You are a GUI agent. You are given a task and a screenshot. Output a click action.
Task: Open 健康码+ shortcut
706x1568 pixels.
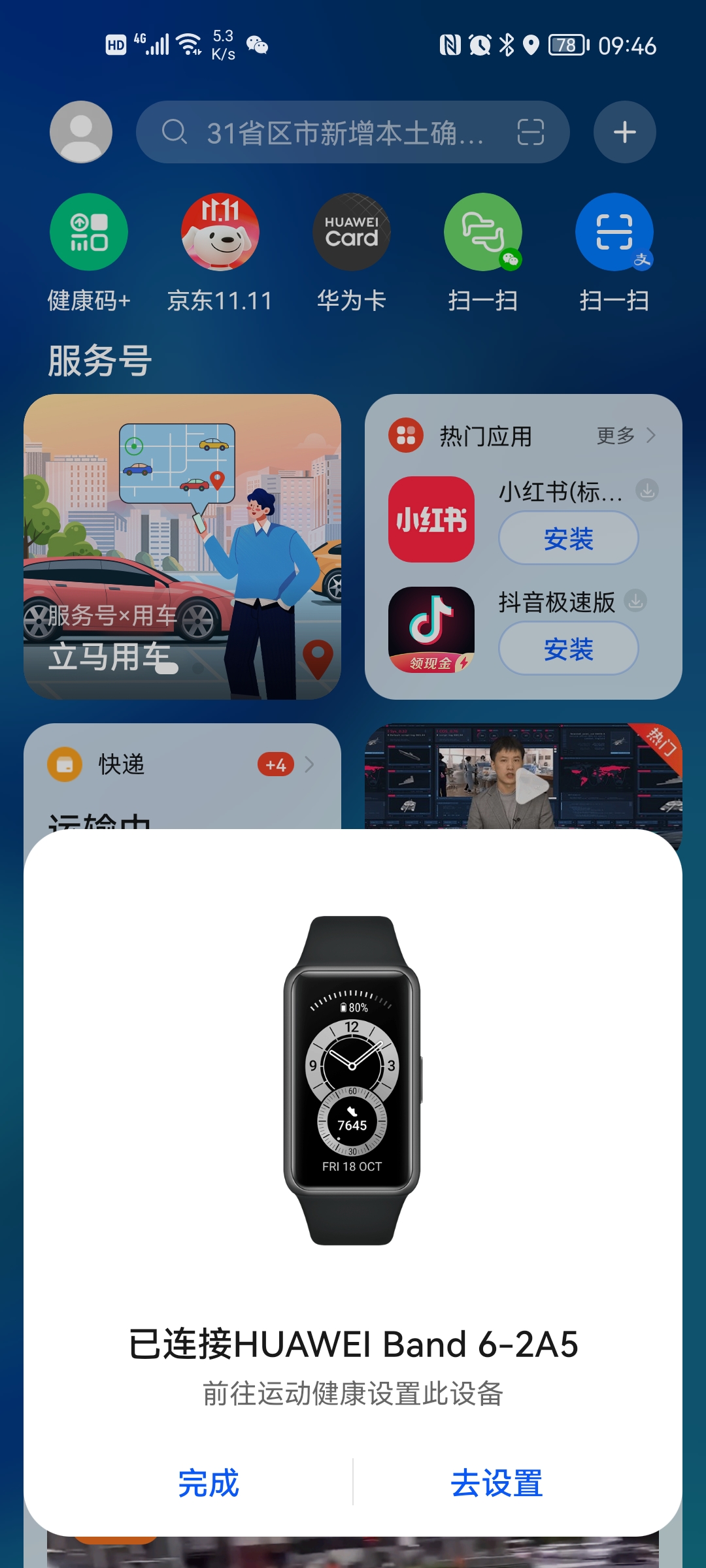(89, 233)
